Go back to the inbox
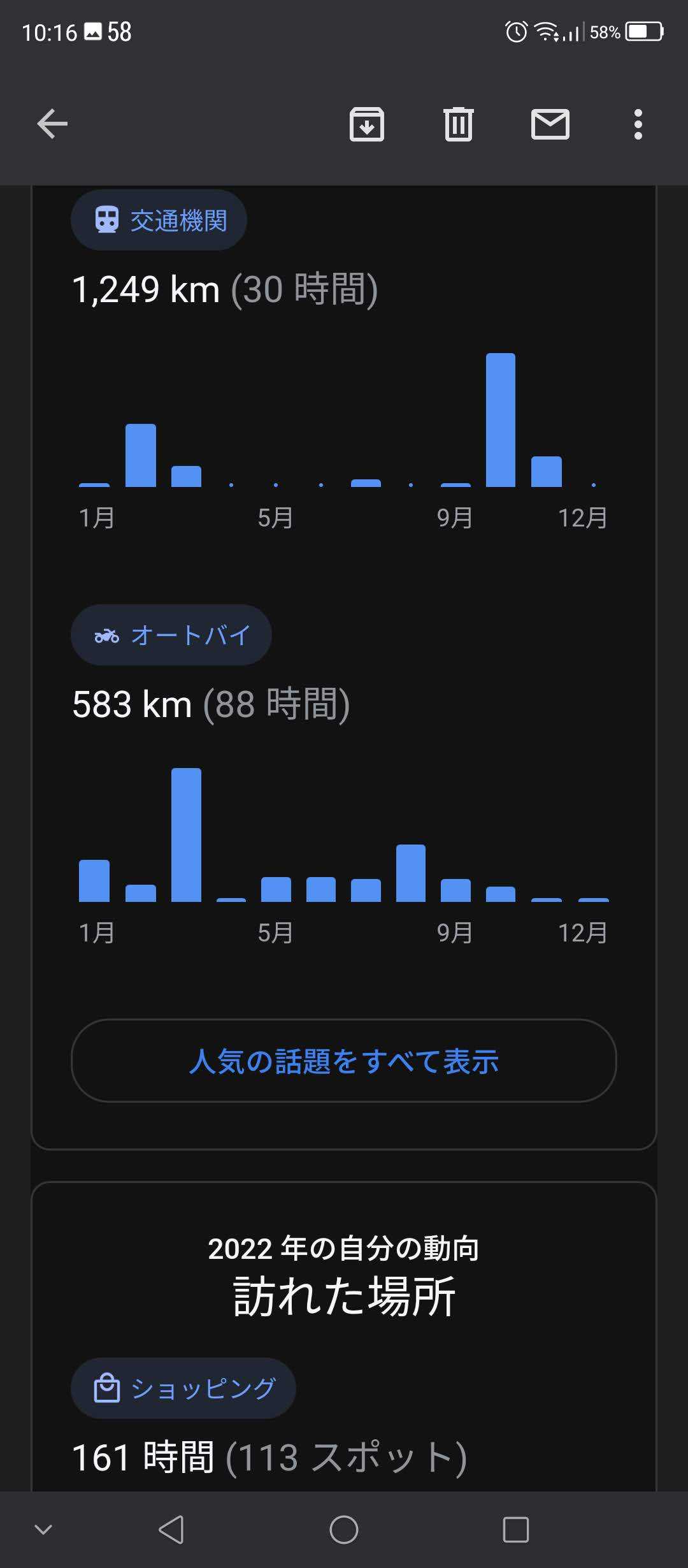 [52, 124]
